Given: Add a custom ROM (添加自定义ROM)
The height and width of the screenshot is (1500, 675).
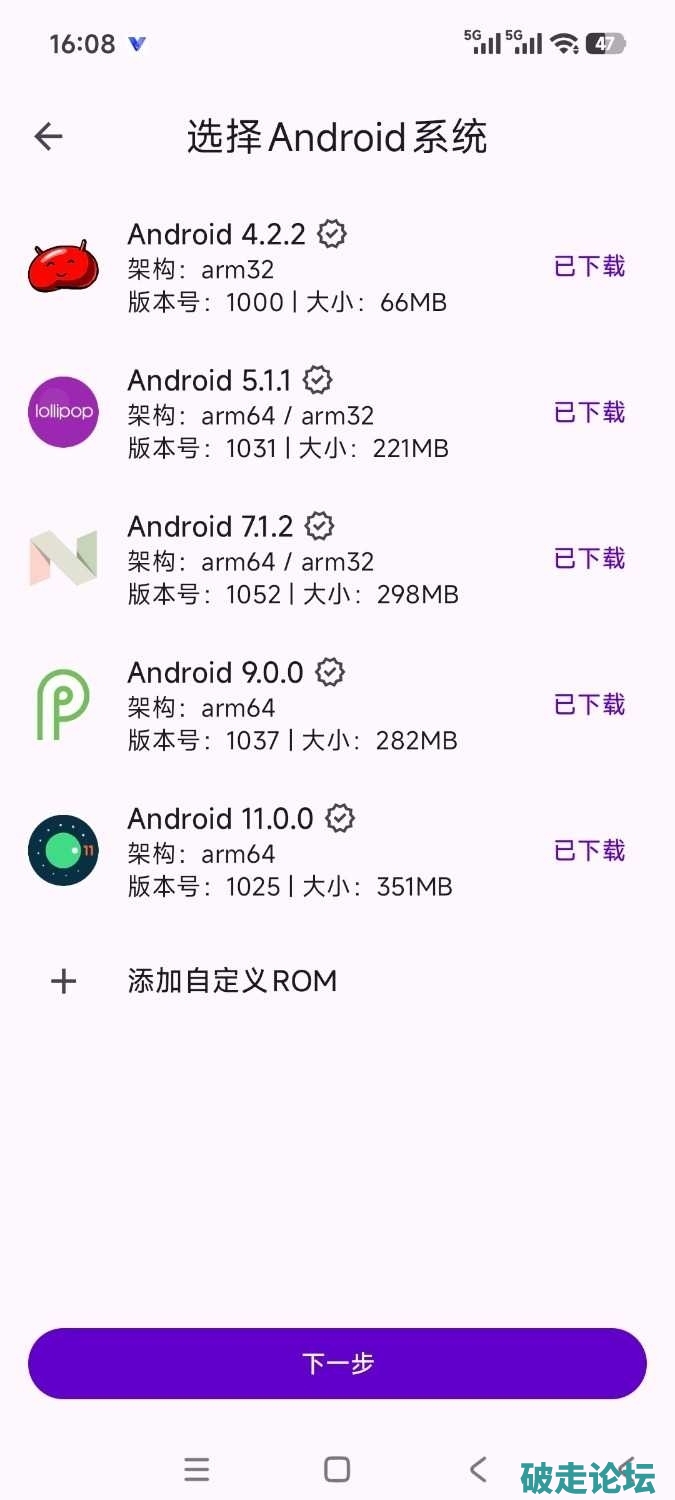Looking at the screenshot, I should [x=232, y=981].
